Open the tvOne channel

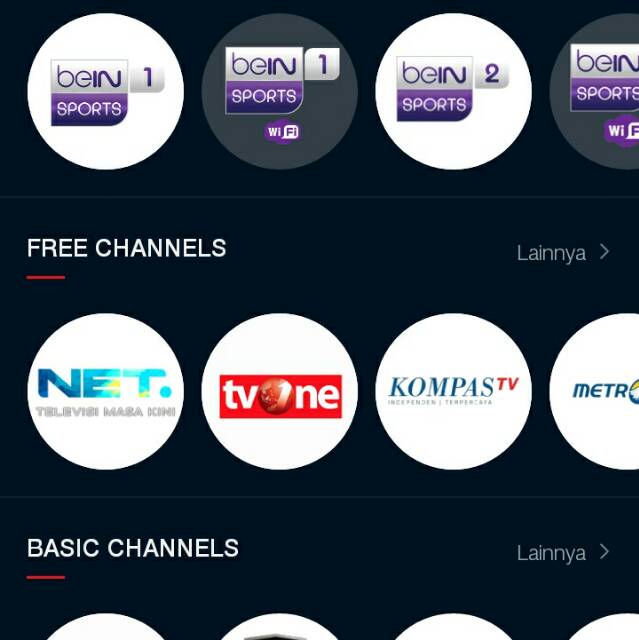[x=279, y=391]
